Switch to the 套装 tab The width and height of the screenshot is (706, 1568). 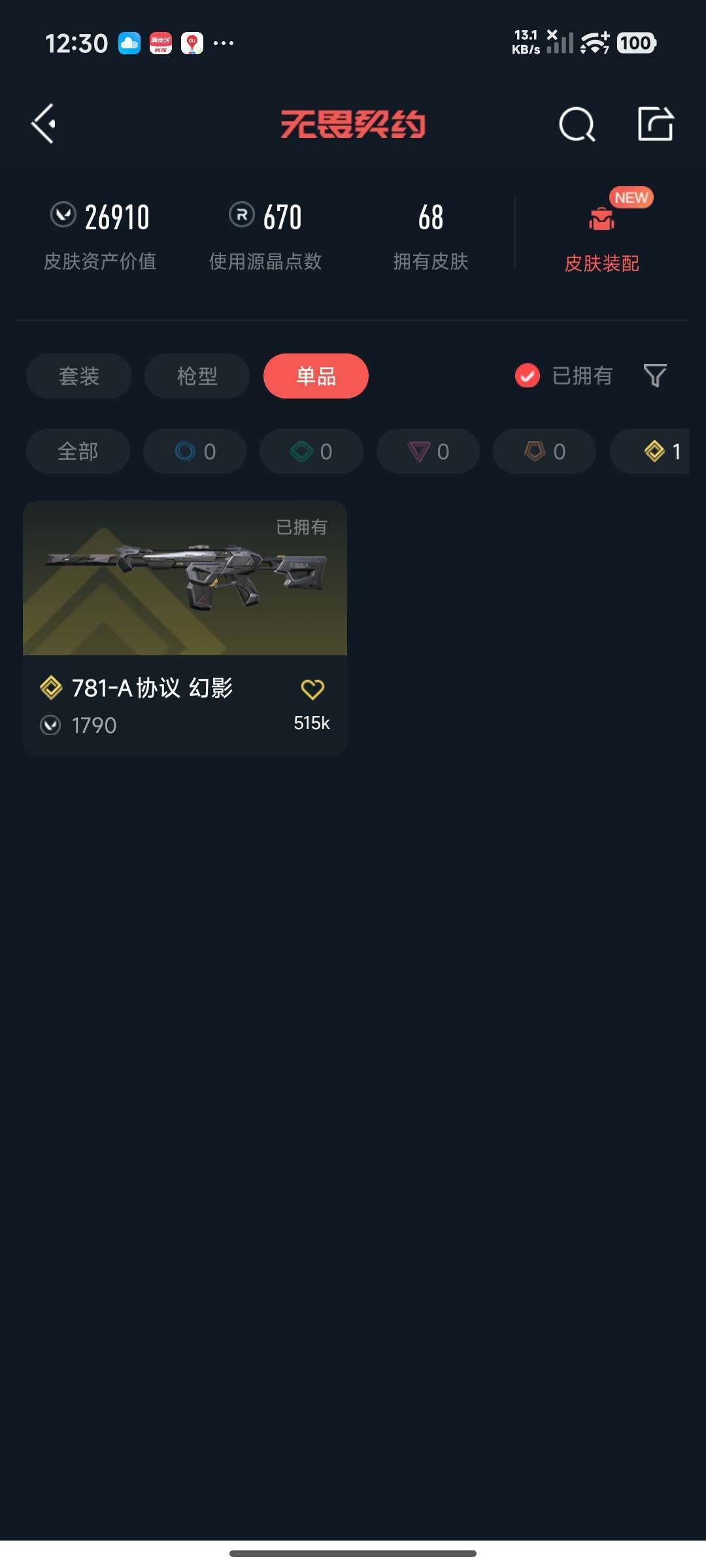pos(79,376)
